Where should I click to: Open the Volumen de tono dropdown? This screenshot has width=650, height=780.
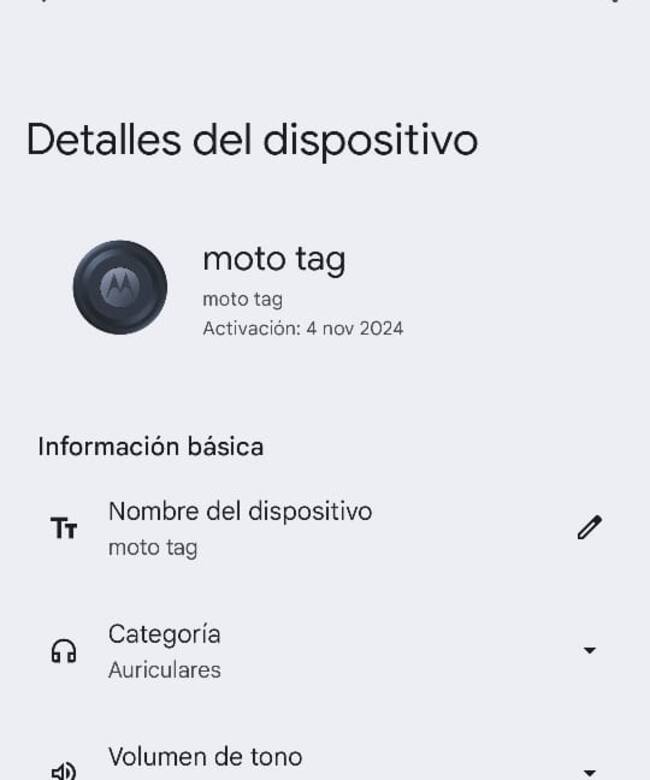click(x=589, y=771)
